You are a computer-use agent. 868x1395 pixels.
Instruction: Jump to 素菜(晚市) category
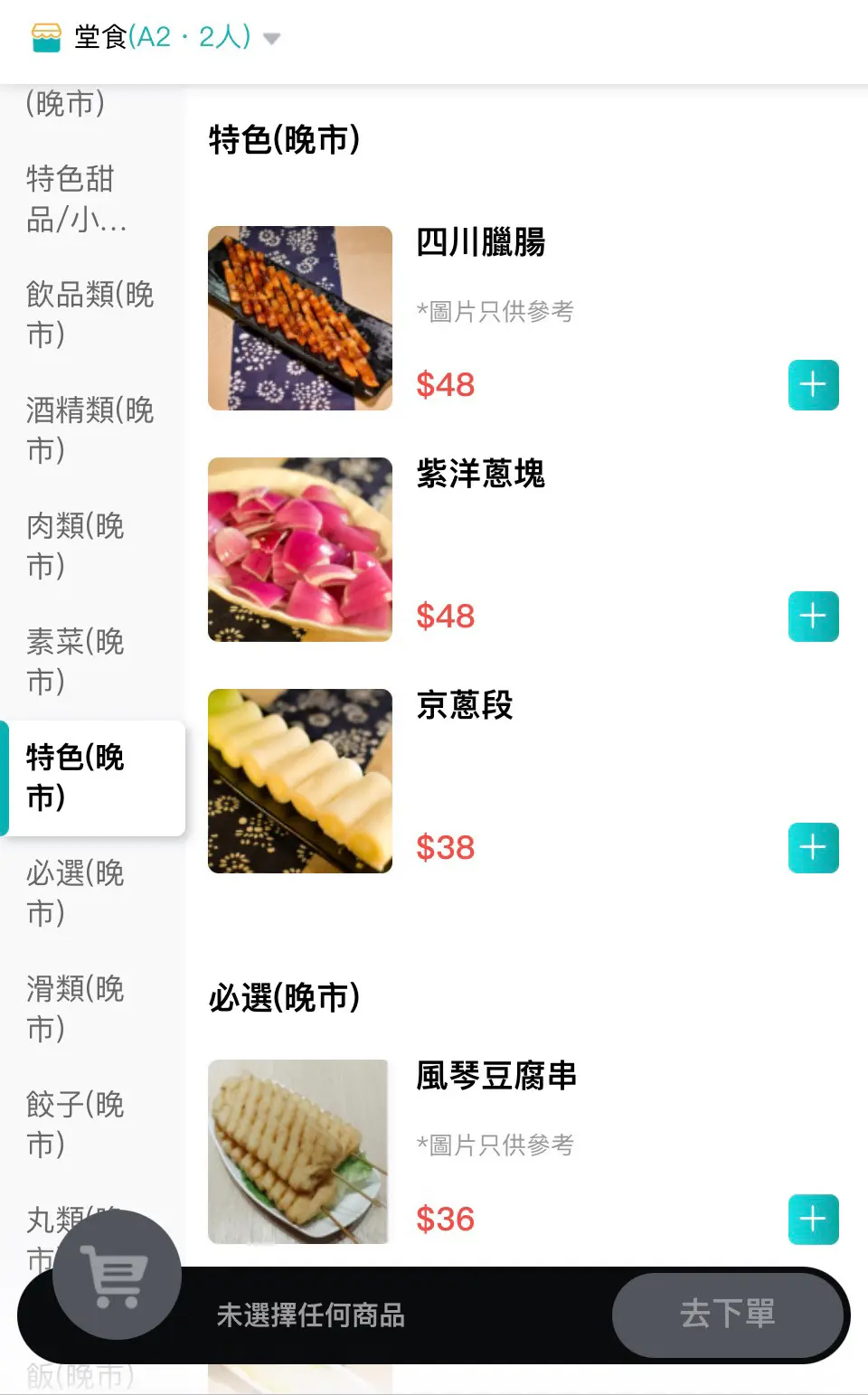pos(75,661)
